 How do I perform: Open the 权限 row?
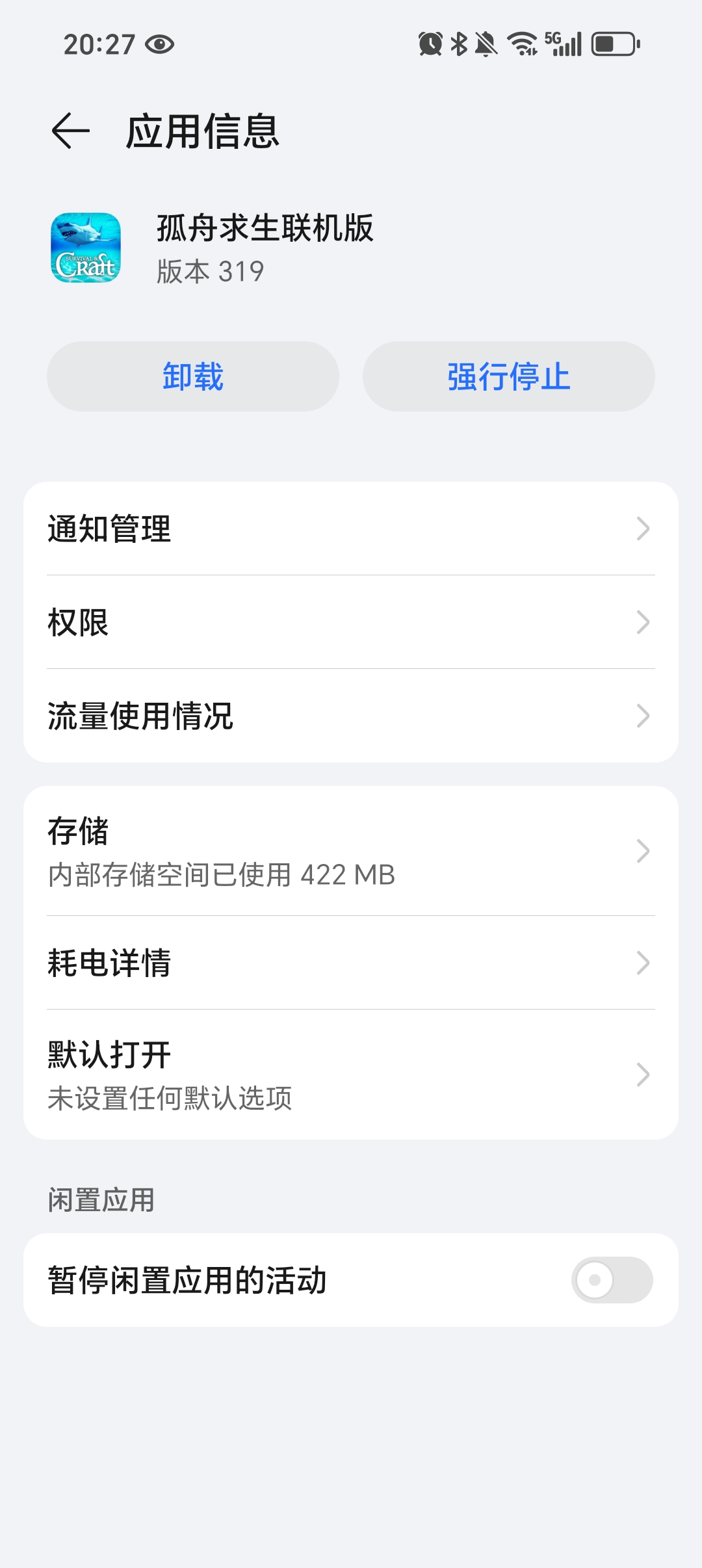tap(351, 622)
